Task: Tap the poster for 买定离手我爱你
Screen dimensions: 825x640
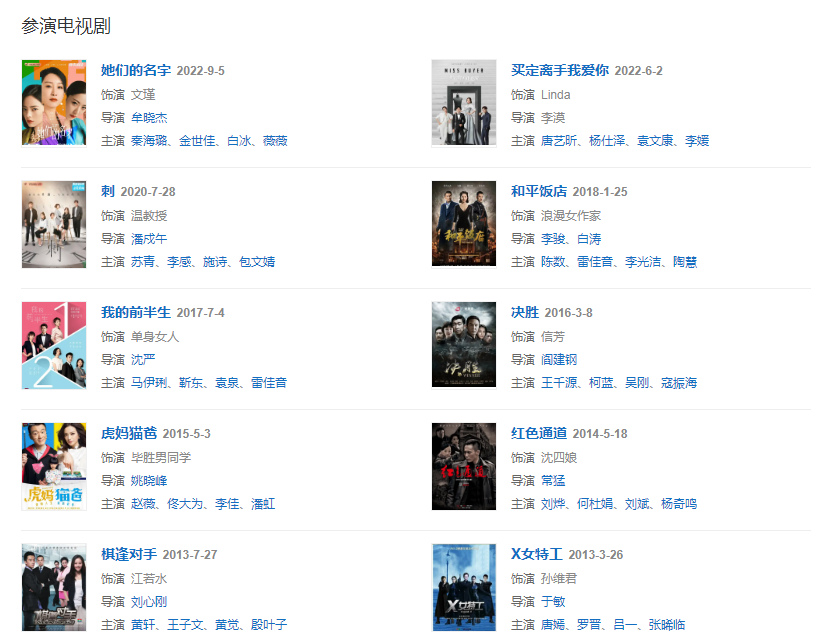Action: point(463,103)
